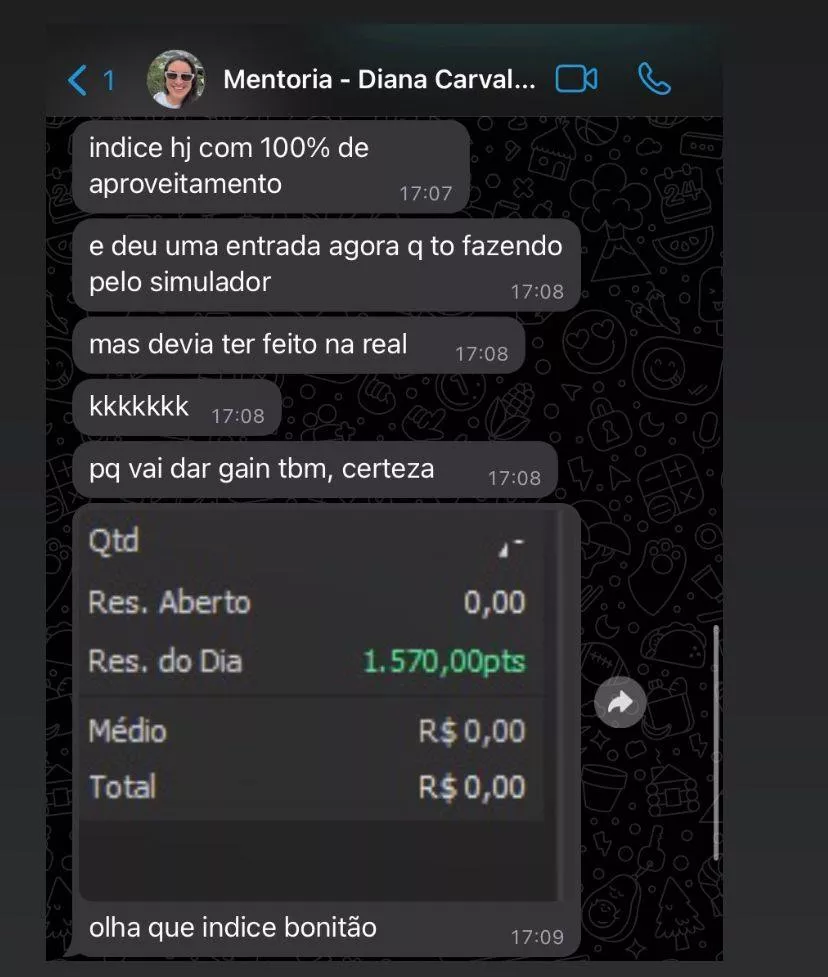Open Mentoria - Diana Carvalho contact info
Viewport: 828px width, 977px height.
click(378, 80)
